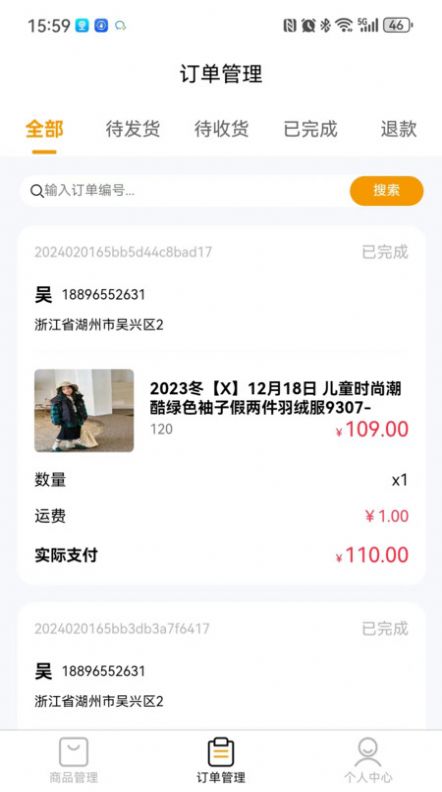Viewport: 442px width, 792px height.
Task: Open the 退款 tab
Action: (x=399, y=129)
